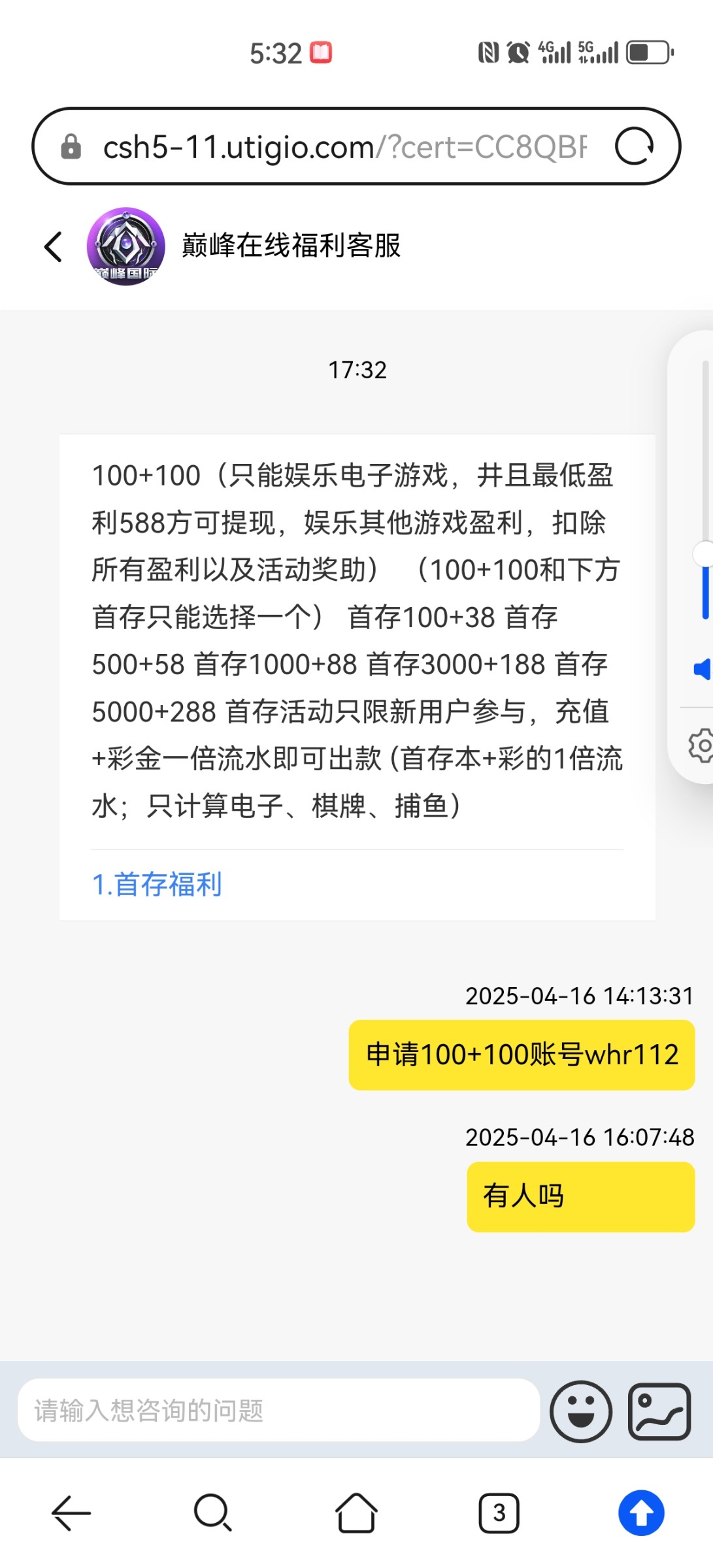Open the emoji picker
Image resolution: width=713 pixels, height=1568 pixels.
(x=580, y=1411)
